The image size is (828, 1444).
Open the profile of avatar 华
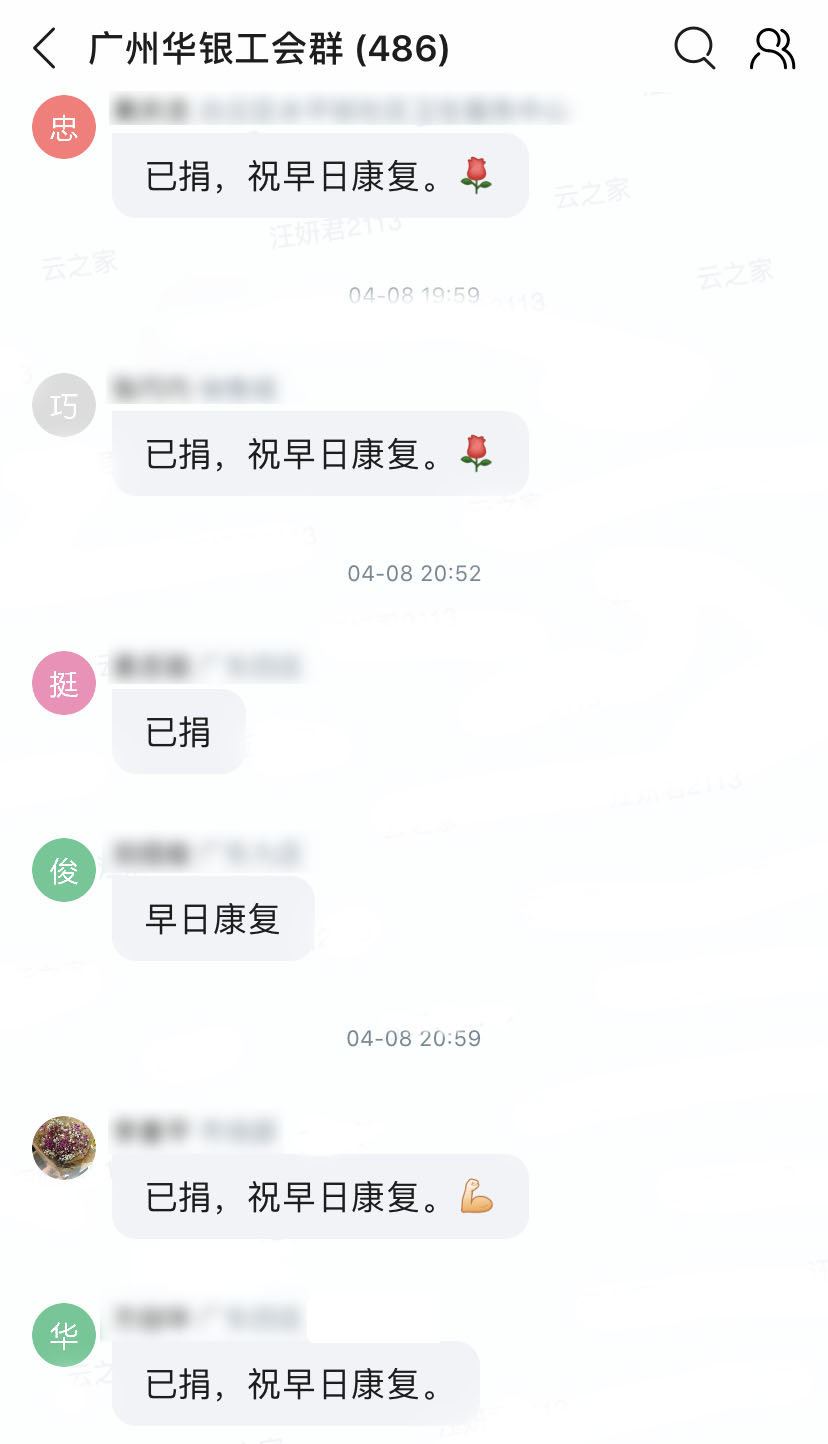click(64, 1335)
